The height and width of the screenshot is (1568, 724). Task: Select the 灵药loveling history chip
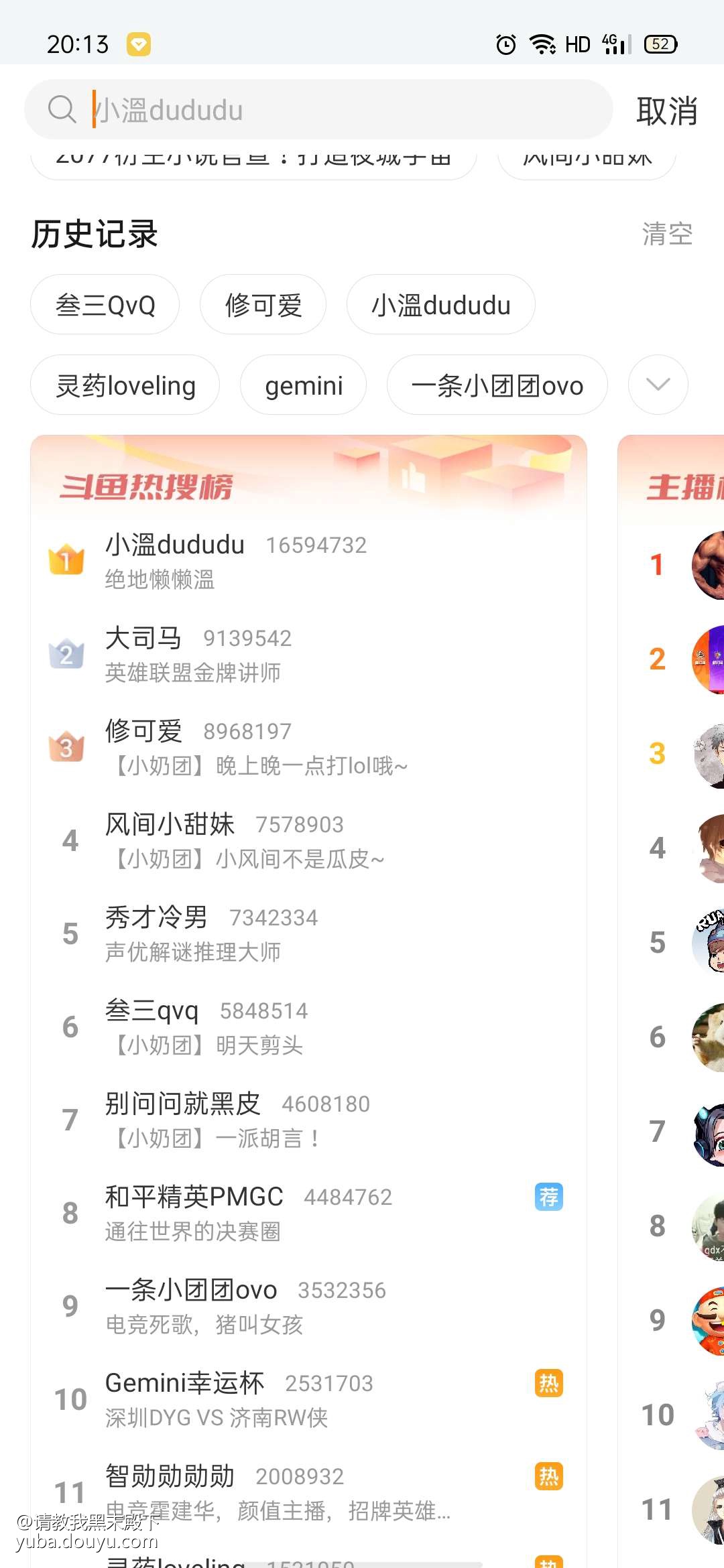(x=125, y=385)
